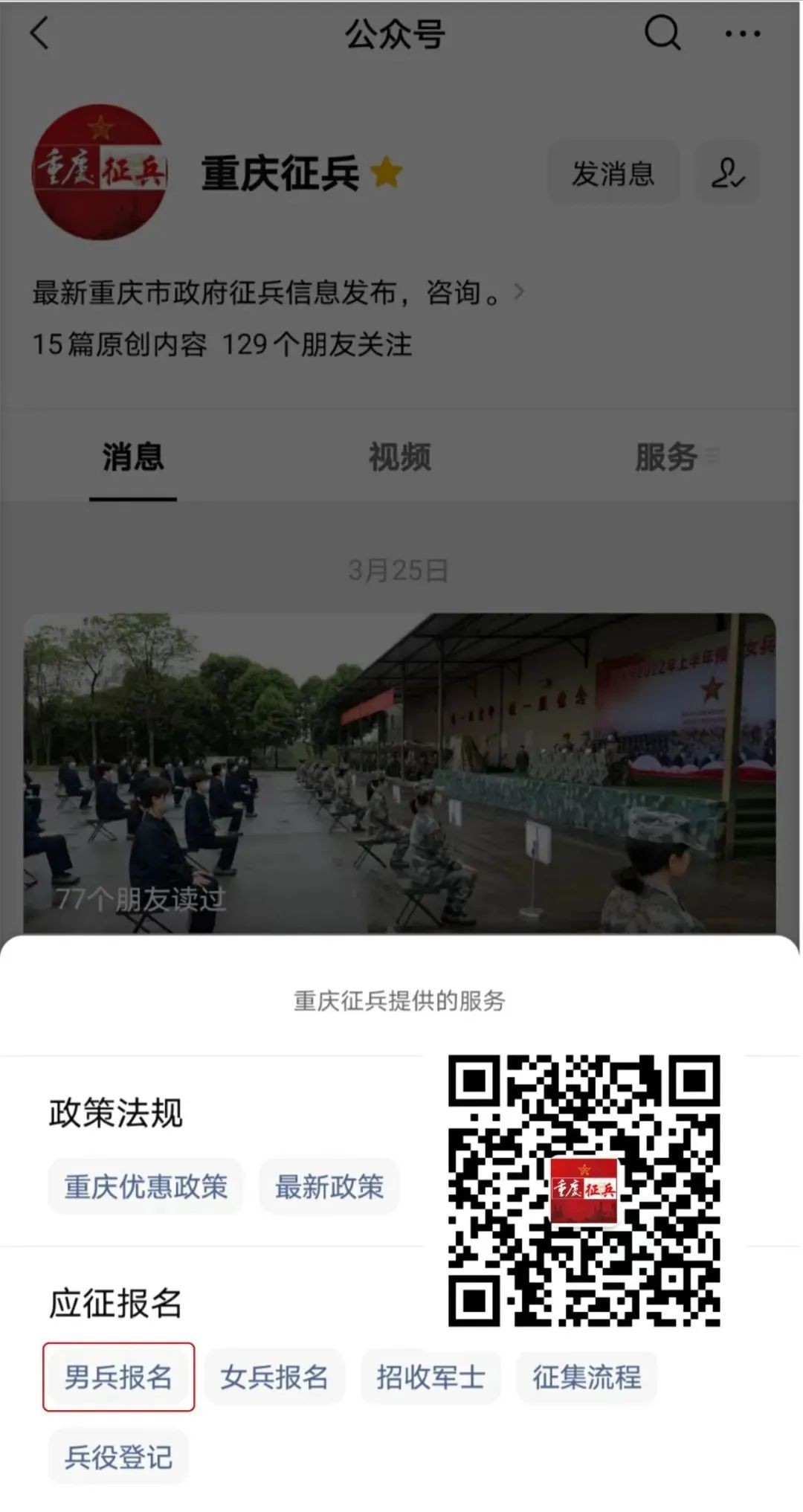
Task: Switch to the 视频 tab
Action: click(x=400, y=457)
